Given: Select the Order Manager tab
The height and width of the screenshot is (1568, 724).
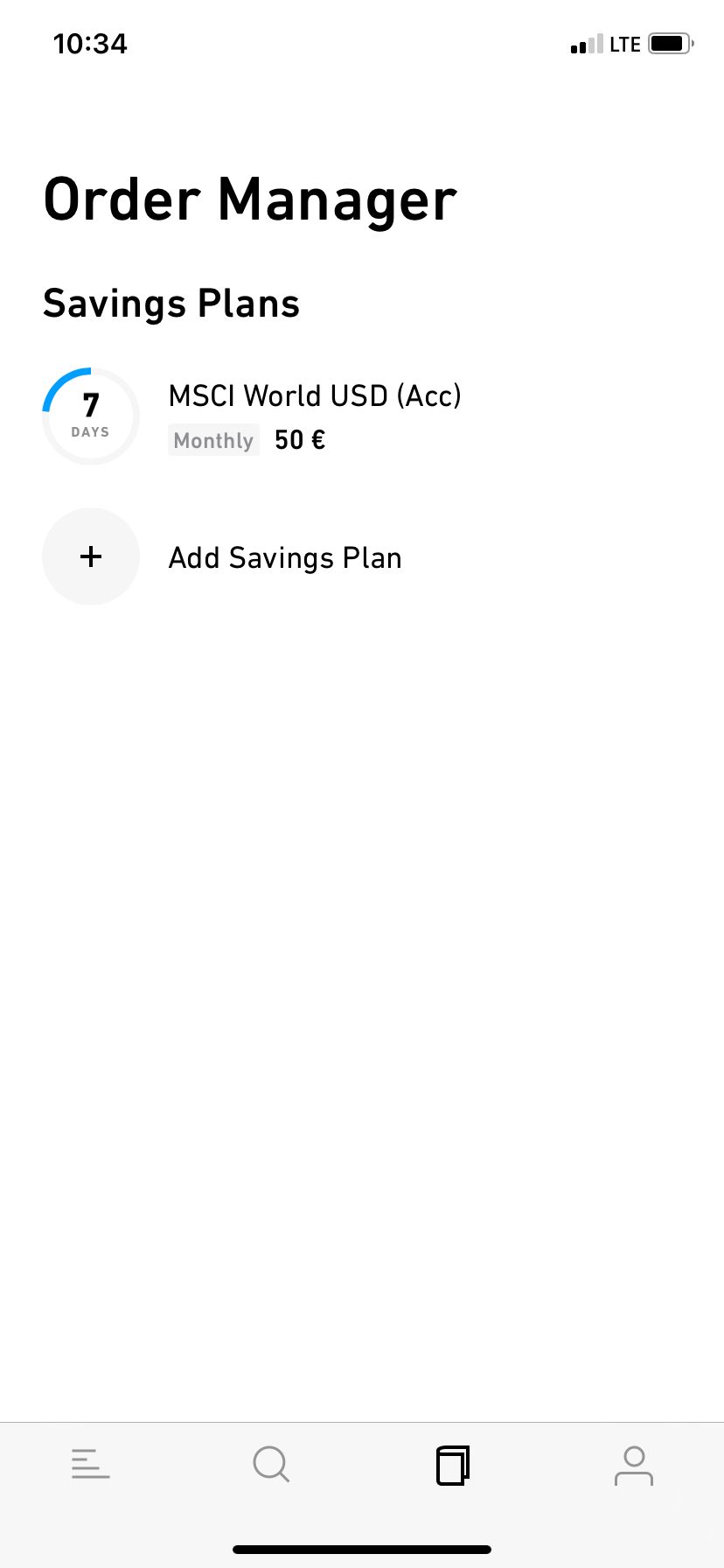Looking at the screenshot, I should [453, 1465].
